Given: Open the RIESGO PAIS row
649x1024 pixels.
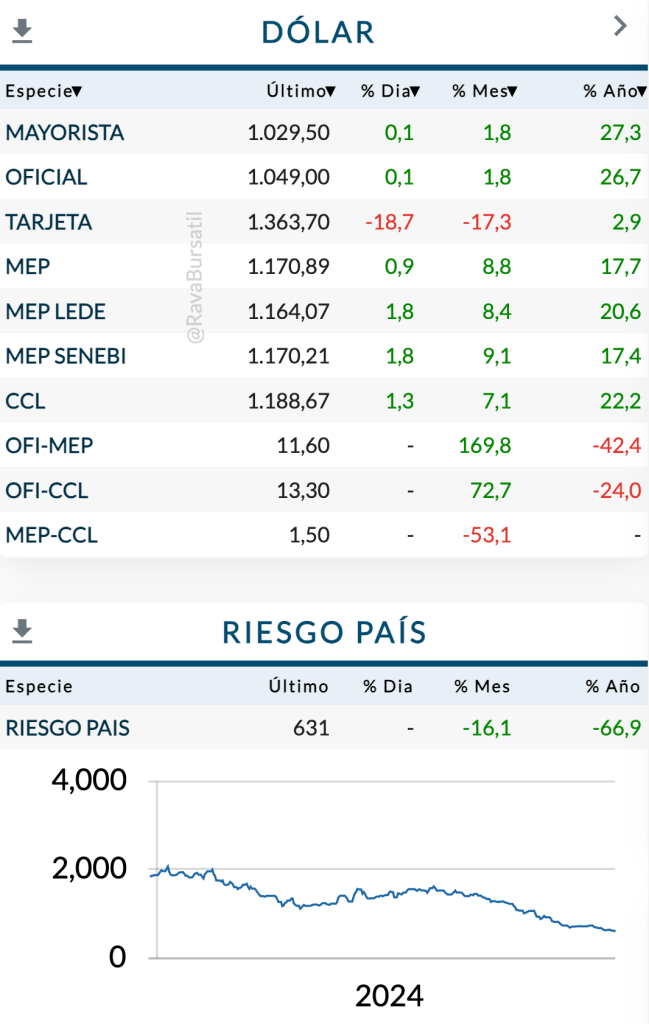Looking at the screenshot, I should coord(67,728).
